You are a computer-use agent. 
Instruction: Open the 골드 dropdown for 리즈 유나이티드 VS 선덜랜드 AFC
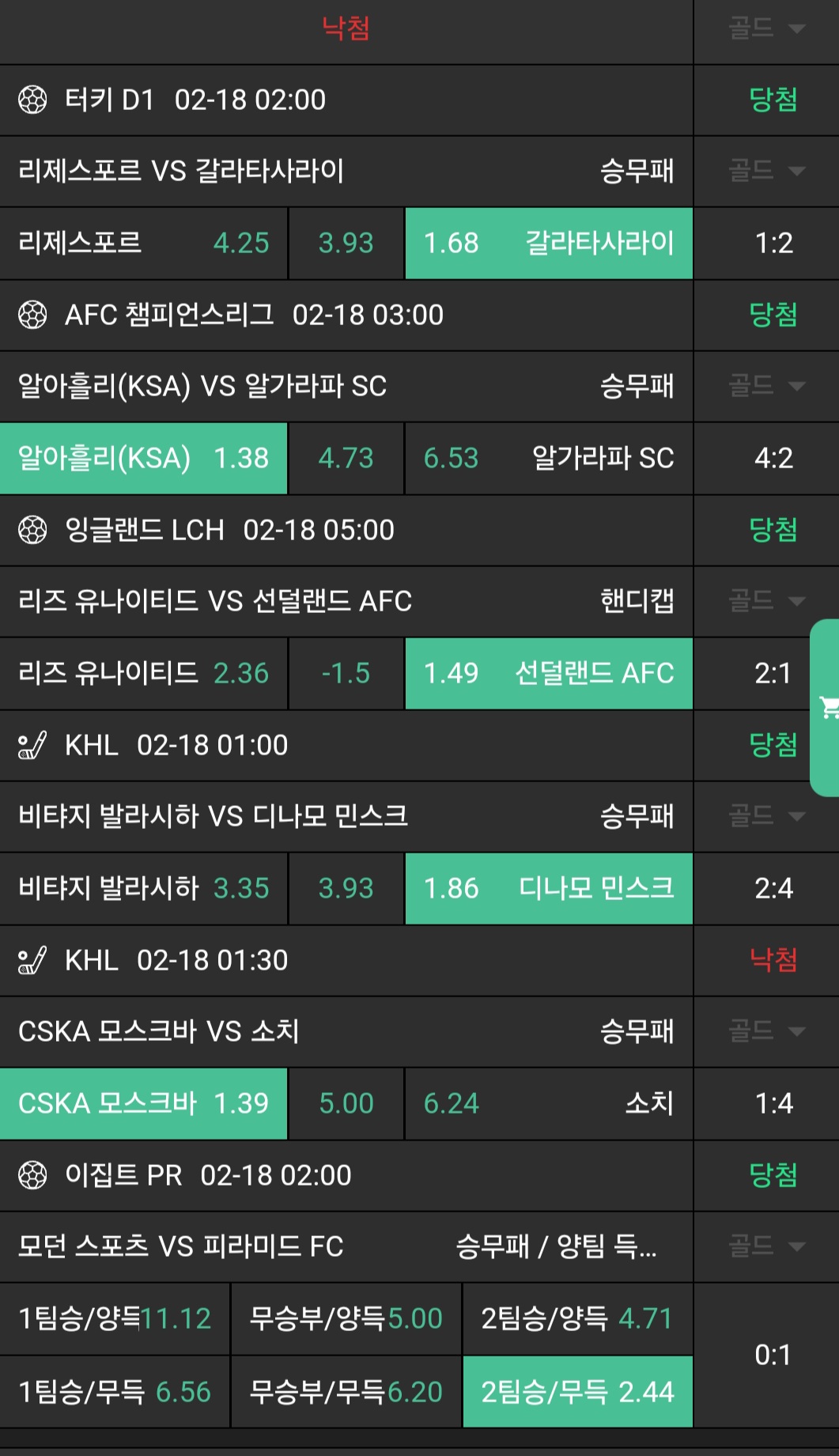765,601
